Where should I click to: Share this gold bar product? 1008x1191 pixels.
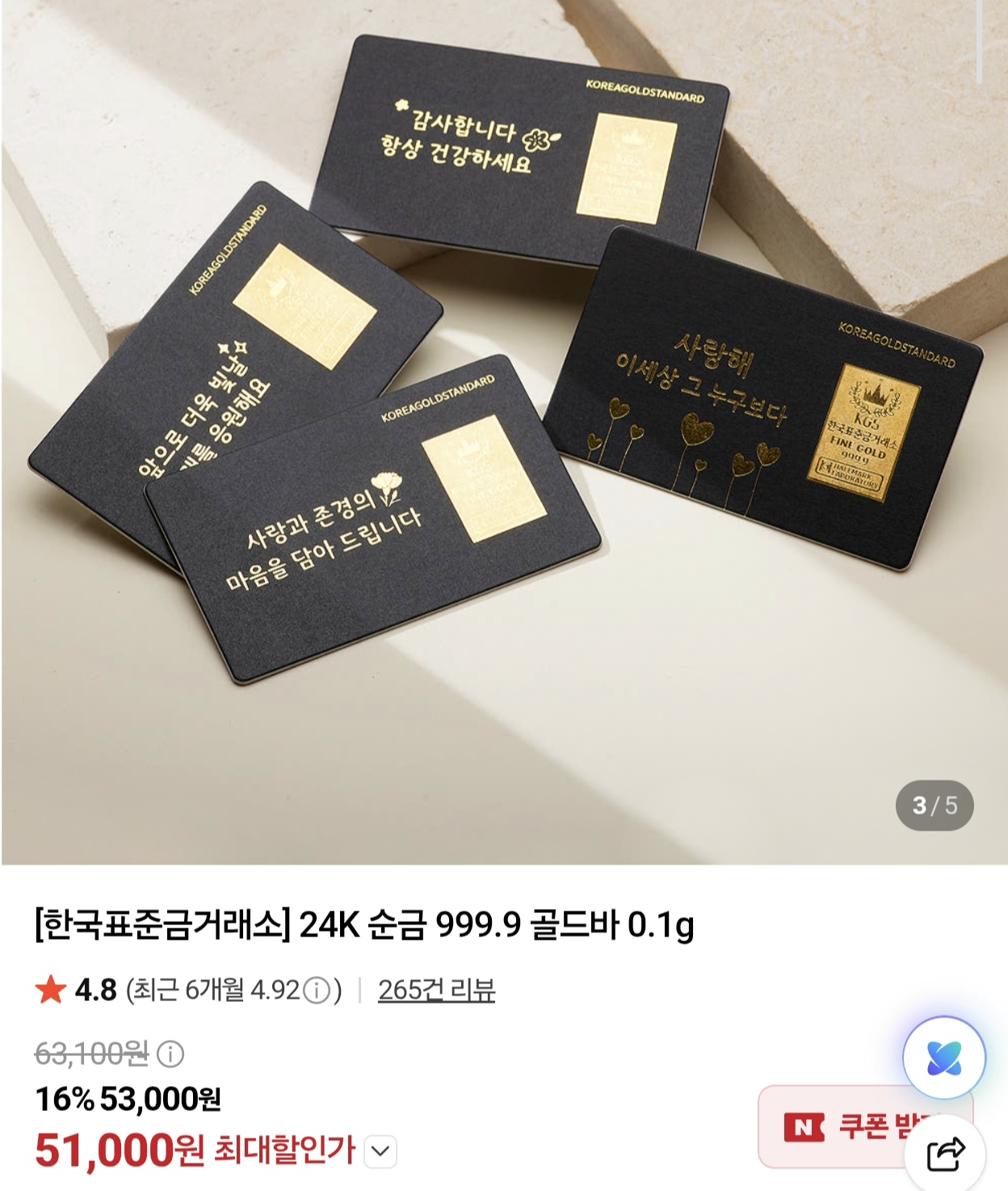(x=945, y=1153)
